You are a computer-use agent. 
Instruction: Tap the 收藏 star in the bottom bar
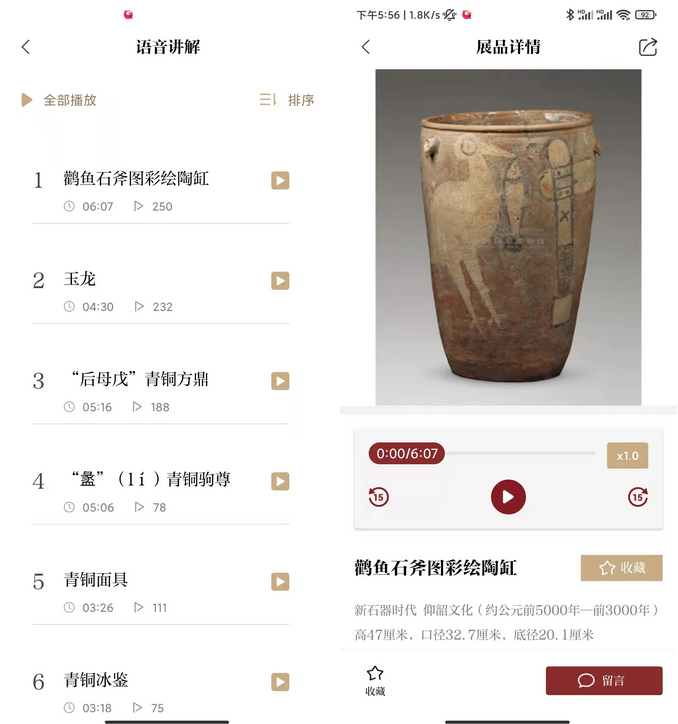tap(375, 680)
